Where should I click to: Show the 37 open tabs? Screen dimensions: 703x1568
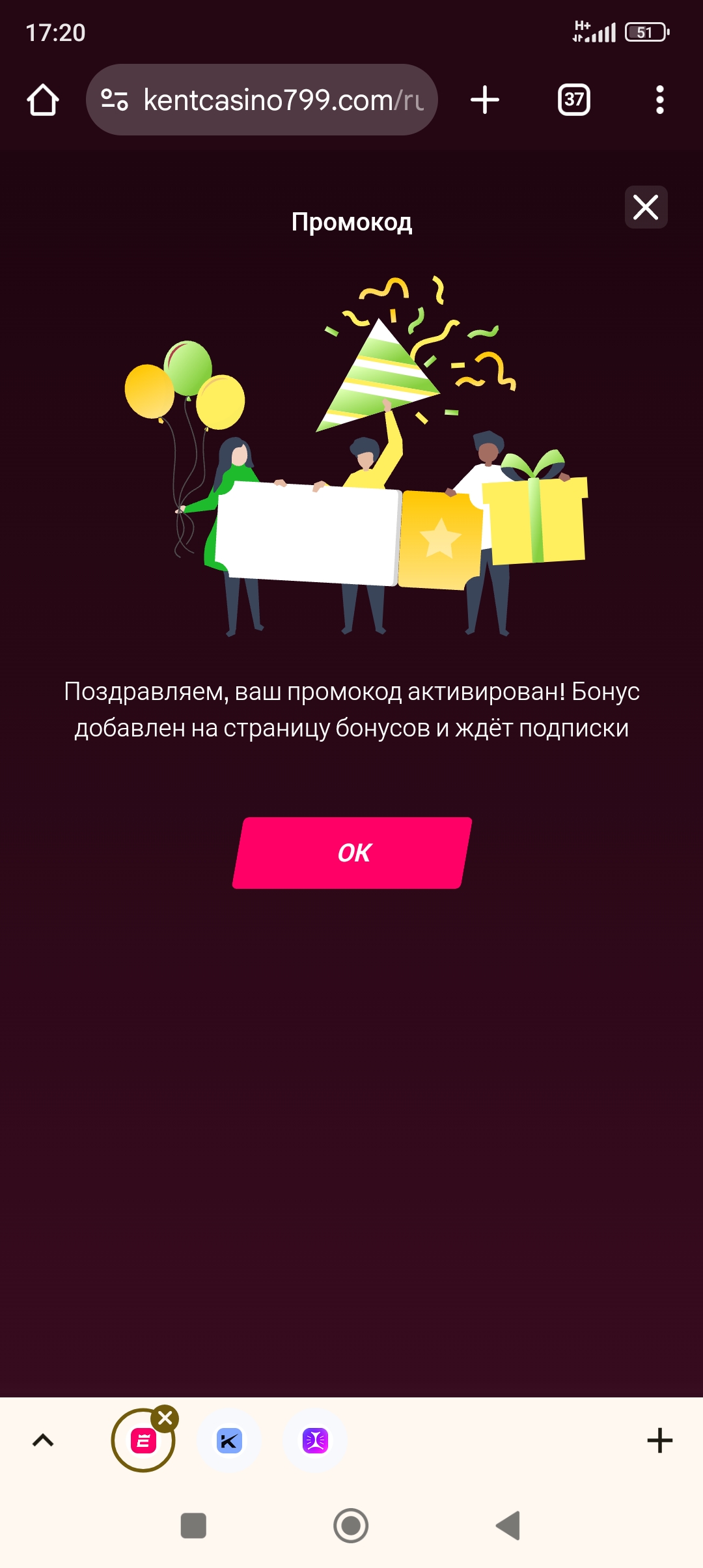[573, 100]
